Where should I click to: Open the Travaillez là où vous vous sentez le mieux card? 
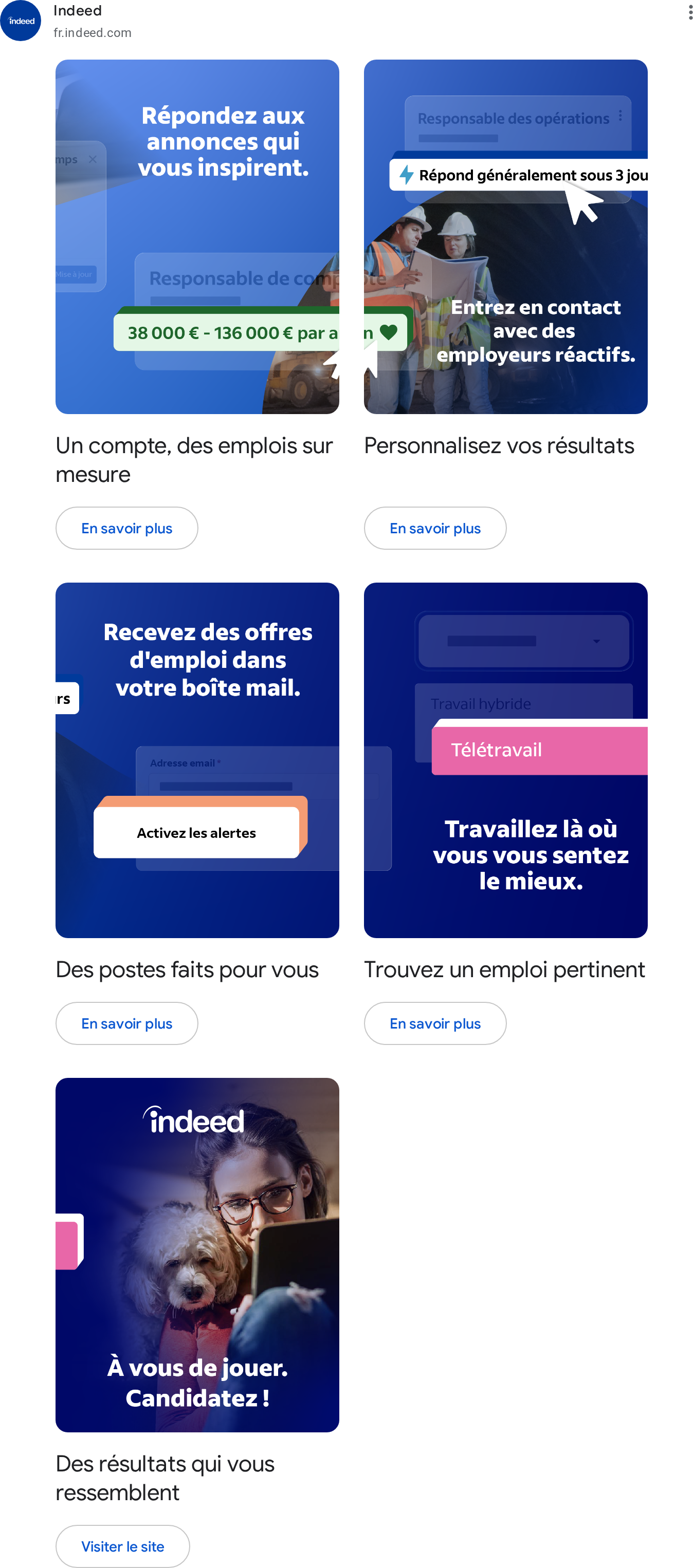505,760
